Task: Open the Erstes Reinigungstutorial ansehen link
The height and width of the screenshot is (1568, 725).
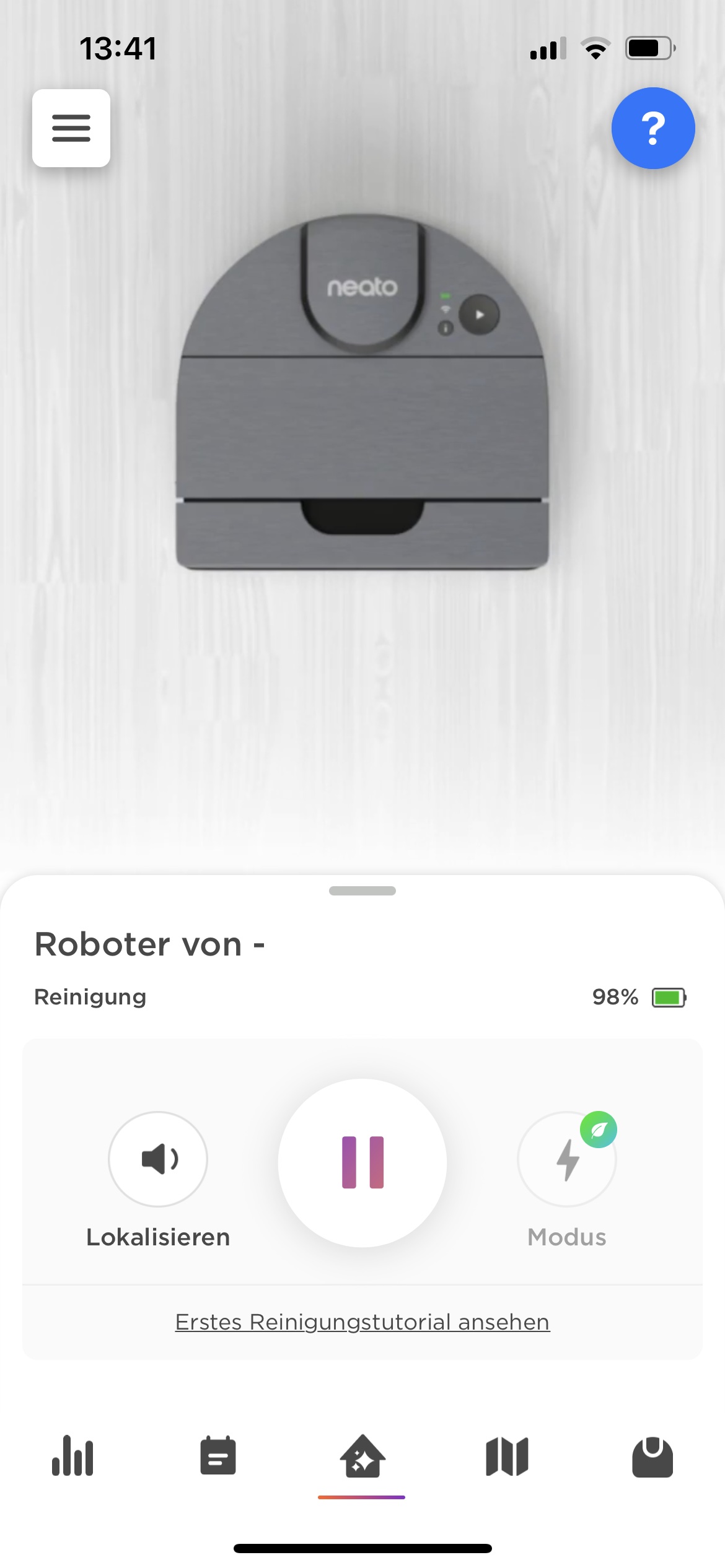Action: click(x=362, y=1322)
